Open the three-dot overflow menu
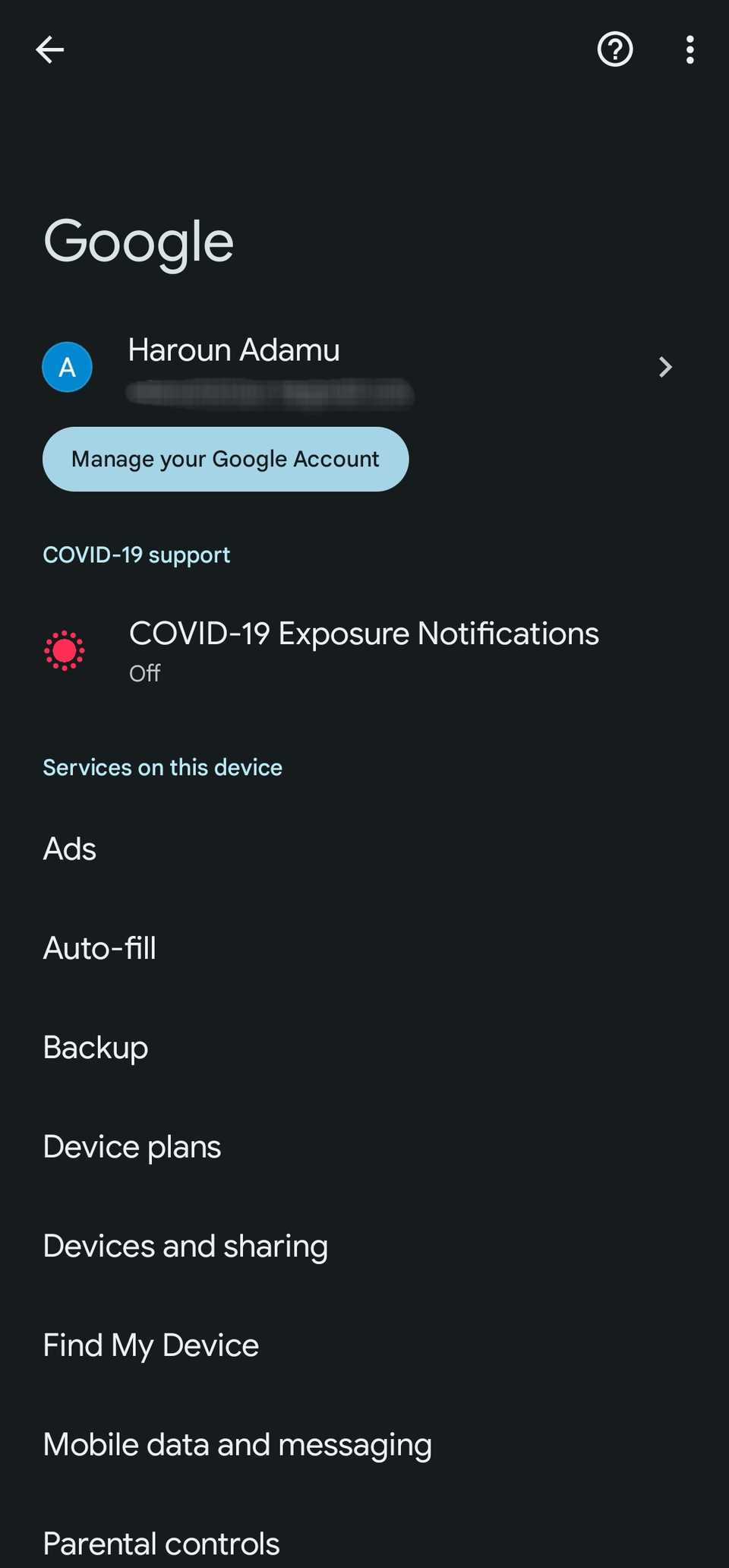 pos(690,50)
